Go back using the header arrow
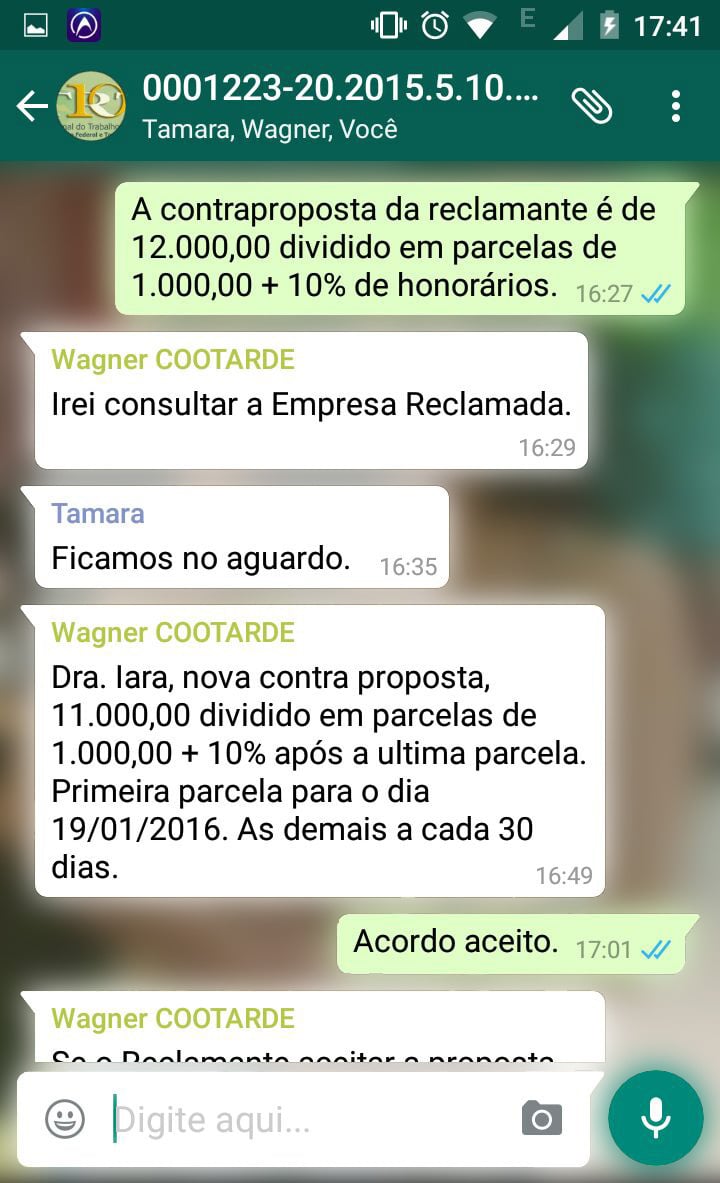720x1183 pixels. [31, 106]
